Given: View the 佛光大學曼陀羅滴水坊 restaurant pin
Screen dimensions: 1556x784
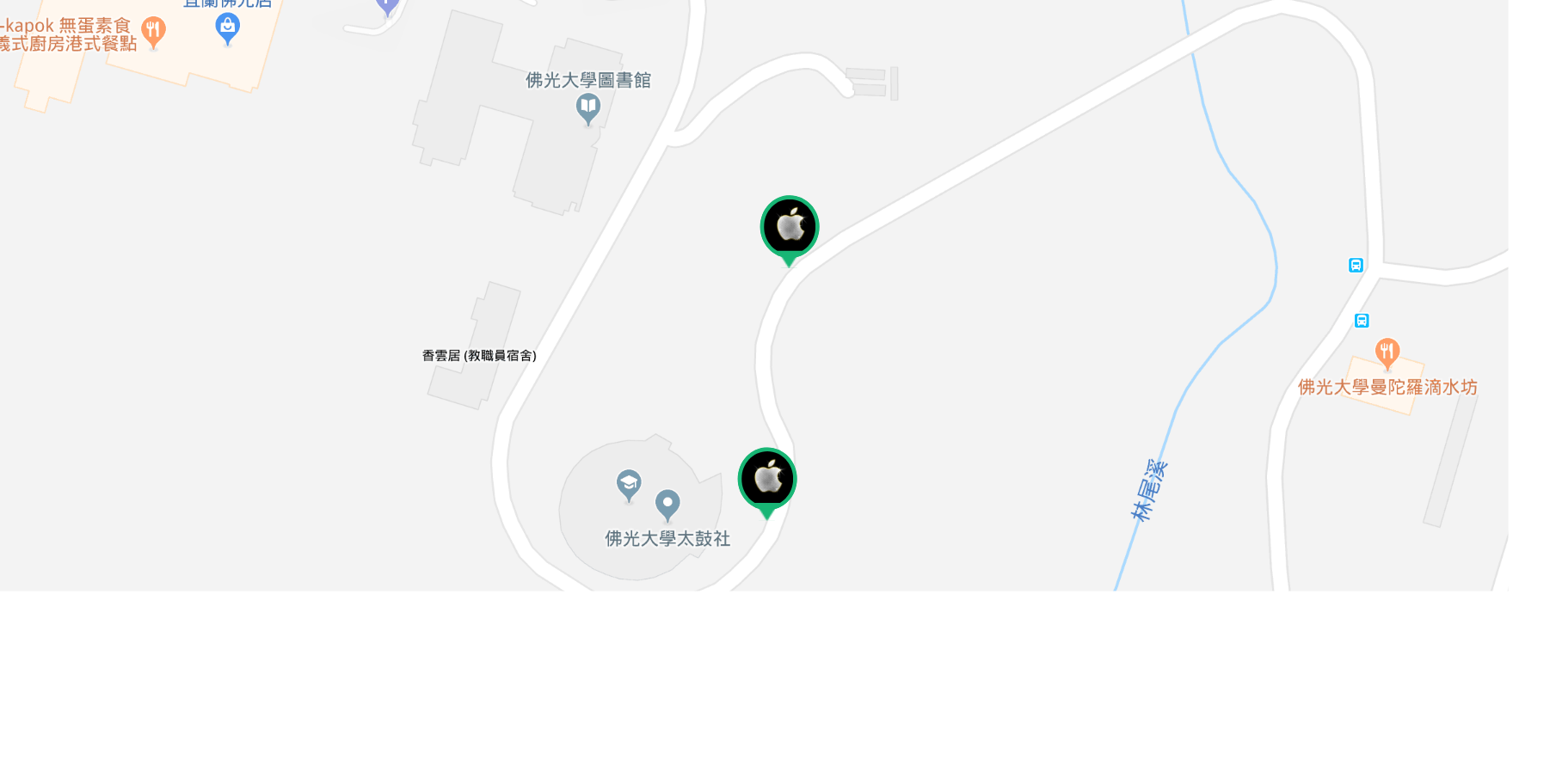Looking at the screenshot, I should (1387, 352).
